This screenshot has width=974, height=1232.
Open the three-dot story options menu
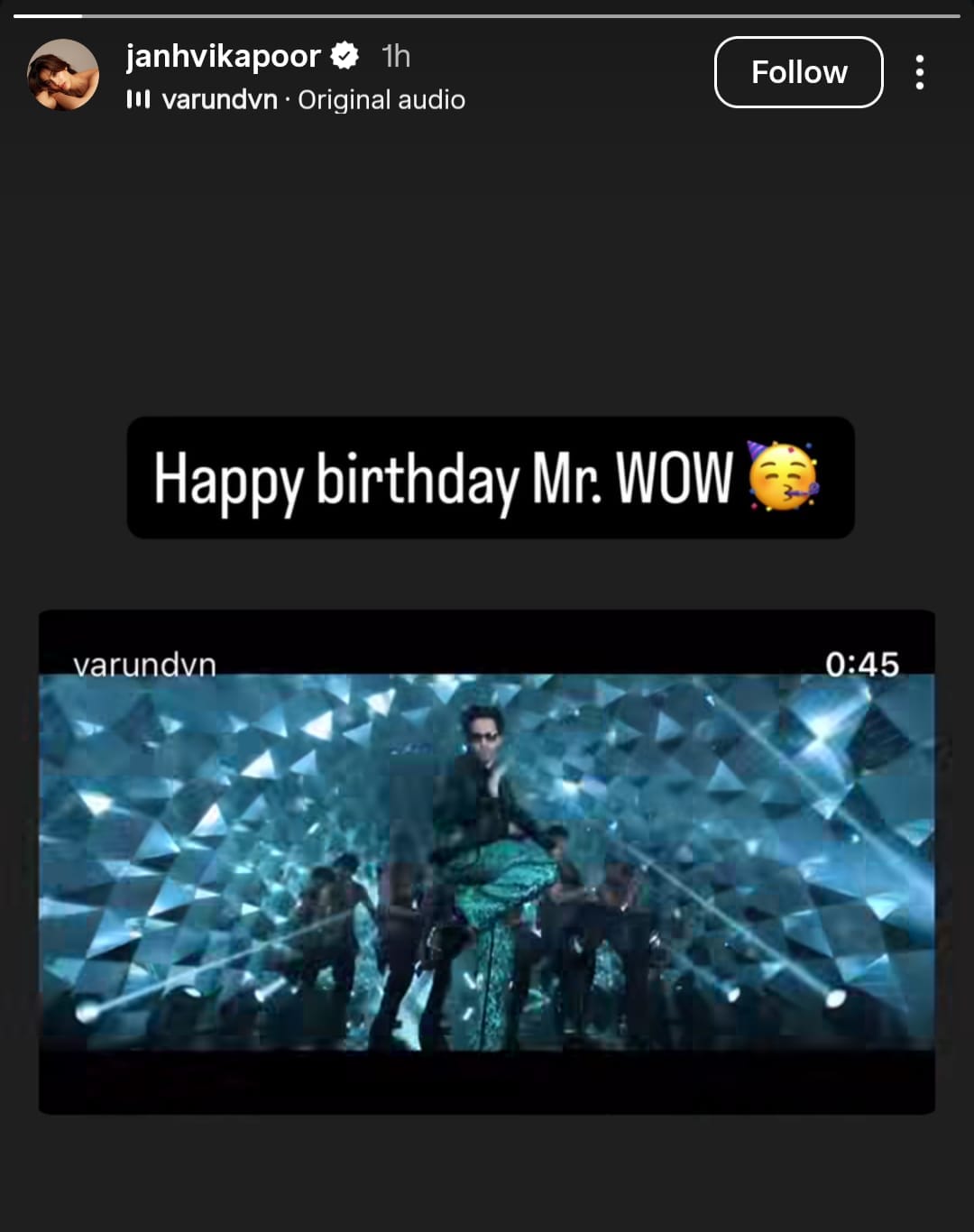(919, 72)
